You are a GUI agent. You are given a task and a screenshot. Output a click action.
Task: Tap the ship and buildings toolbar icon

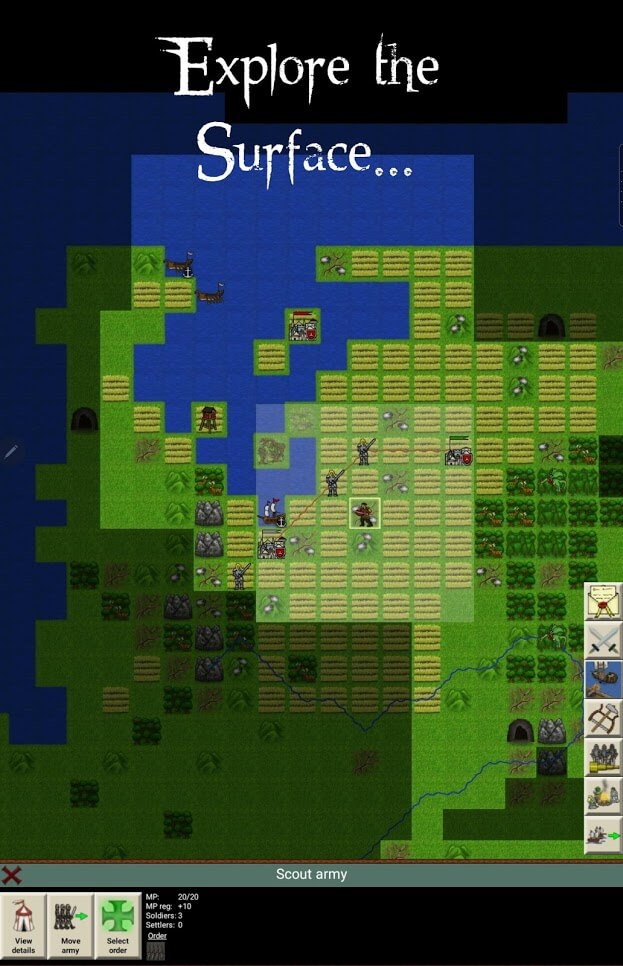coord(604,679)
